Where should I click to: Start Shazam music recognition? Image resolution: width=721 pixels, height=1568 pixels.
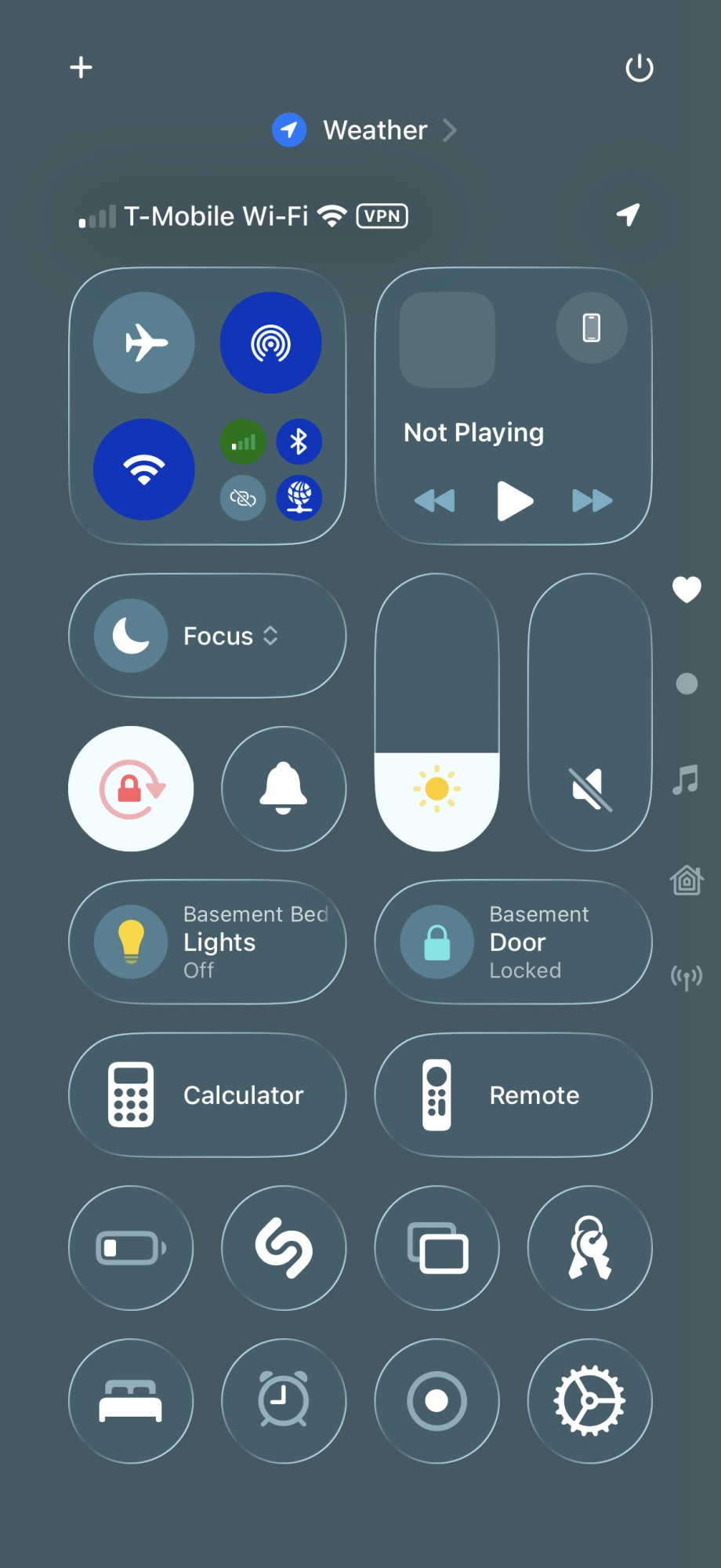[284, 1247]
